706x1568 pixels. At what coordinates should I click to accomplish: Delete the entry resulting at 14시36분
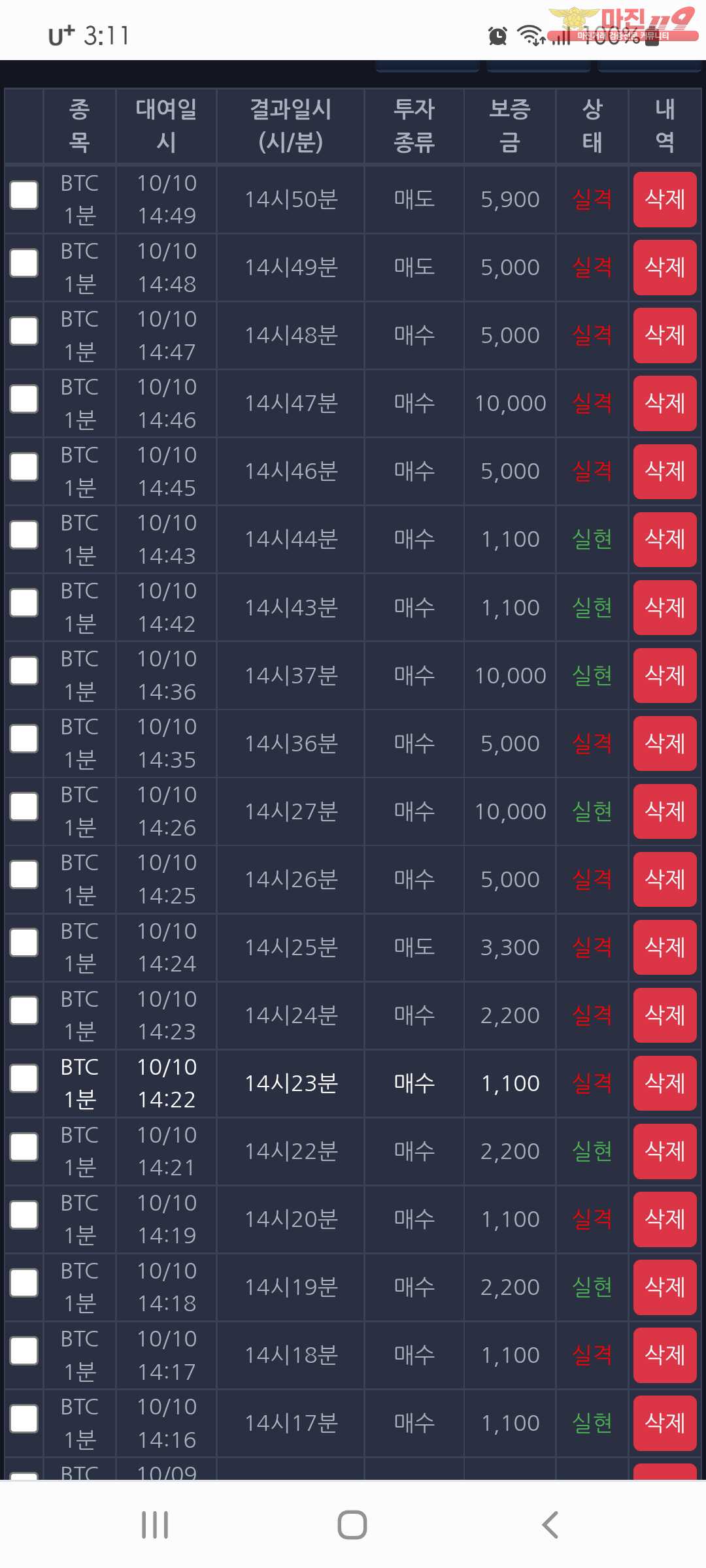(x=665, y=743)
